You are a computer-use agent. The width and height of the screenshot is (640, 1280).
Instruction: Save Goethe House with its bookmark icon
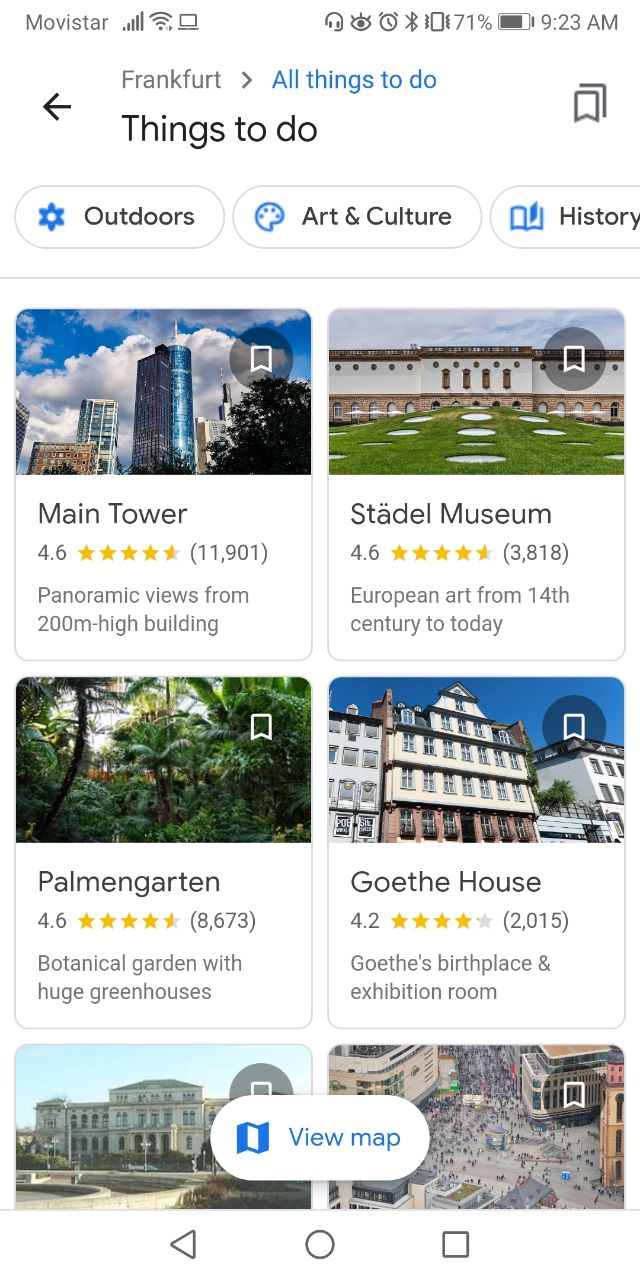tap(574, 727)
